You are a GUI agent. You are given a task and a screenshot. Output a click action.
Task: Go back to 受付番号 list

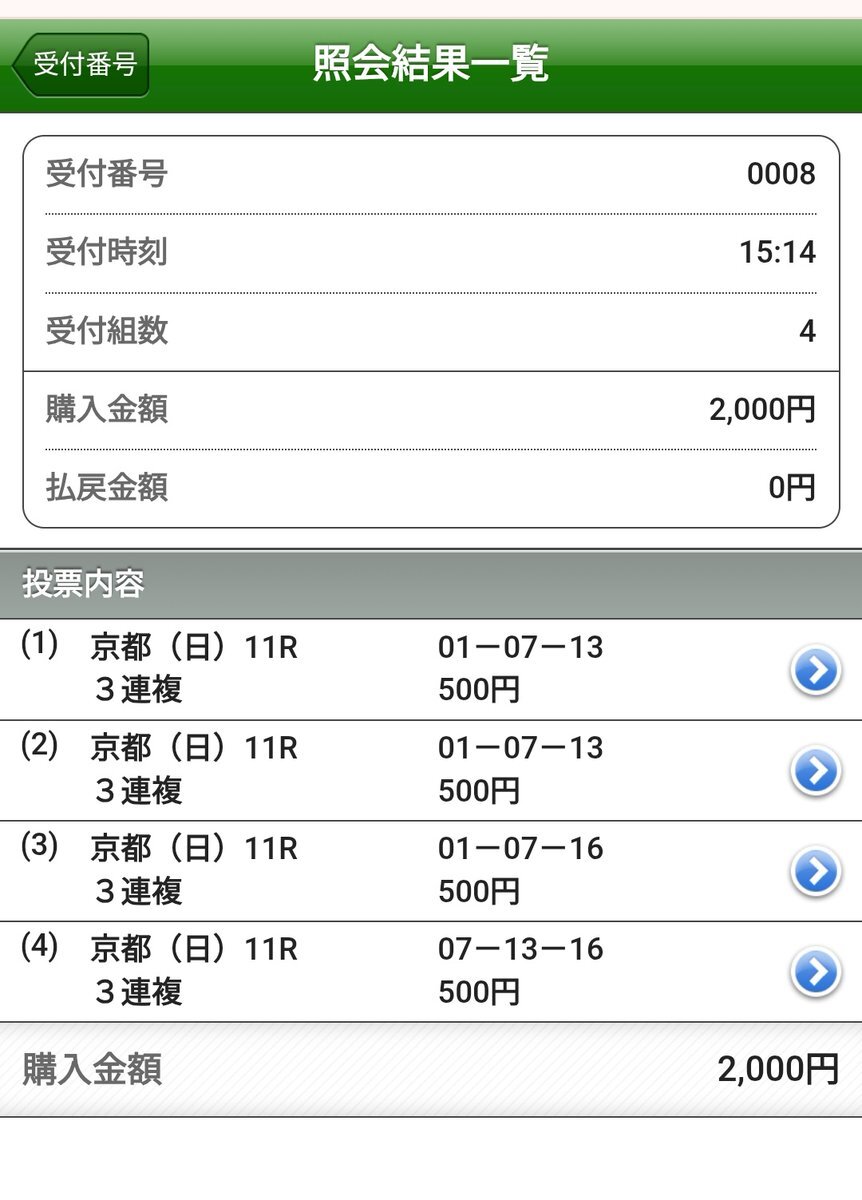click(x=82, y=65)
